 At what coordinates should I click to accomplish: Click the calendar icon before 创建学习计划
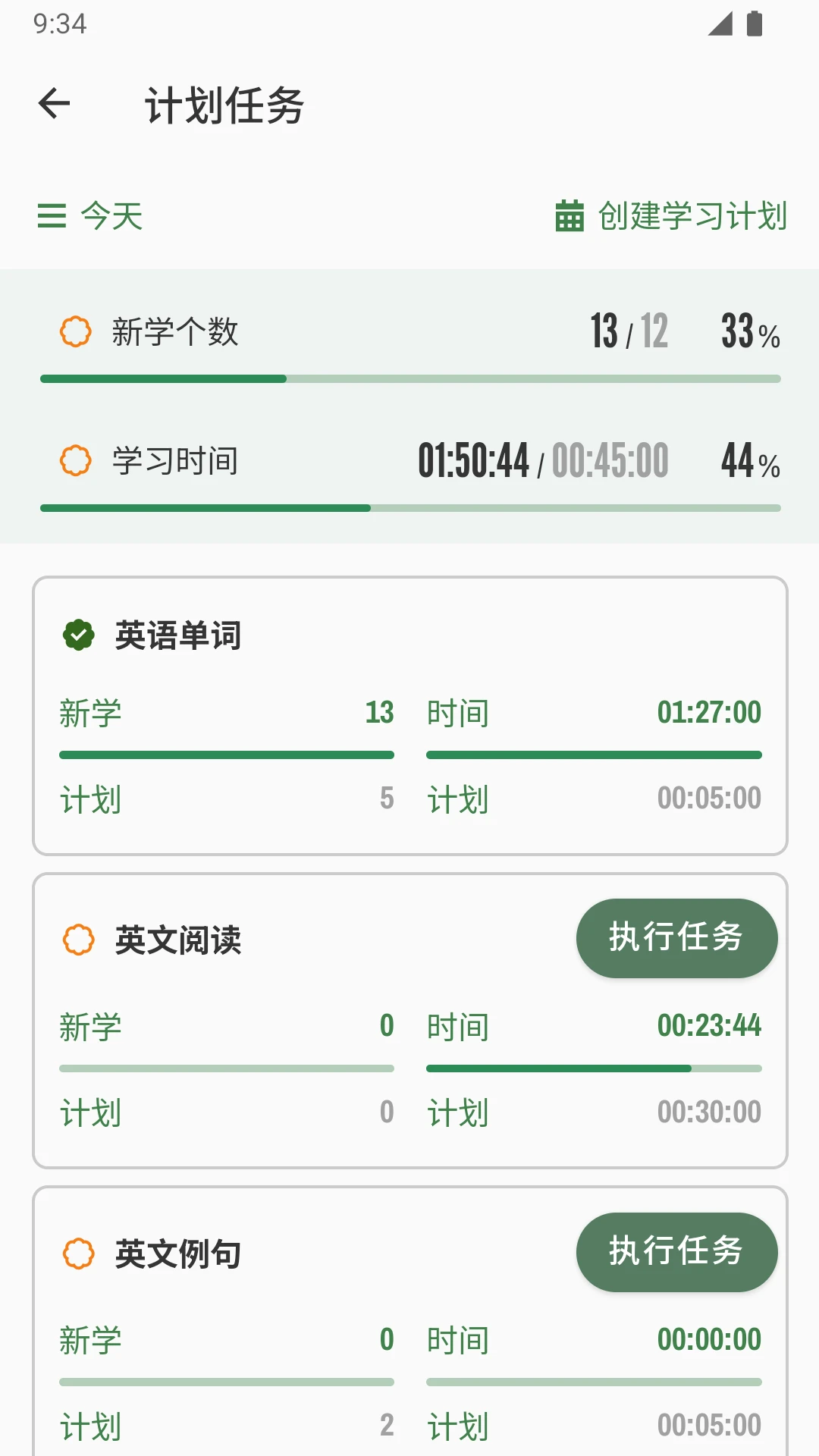click(570, 216)
